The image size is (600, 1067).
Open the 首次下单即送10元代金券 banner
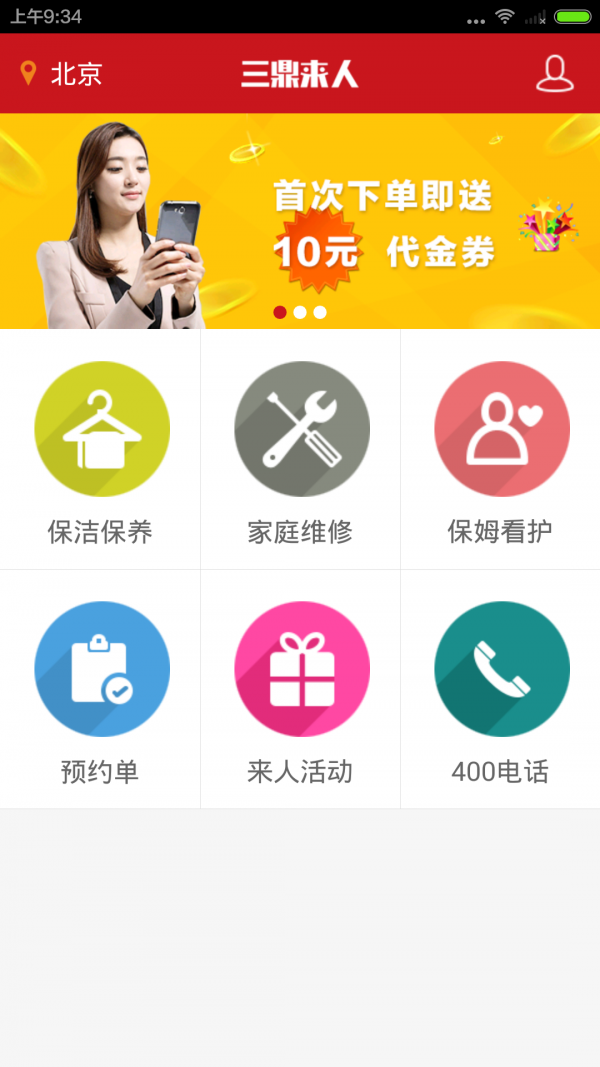[300, 221]
